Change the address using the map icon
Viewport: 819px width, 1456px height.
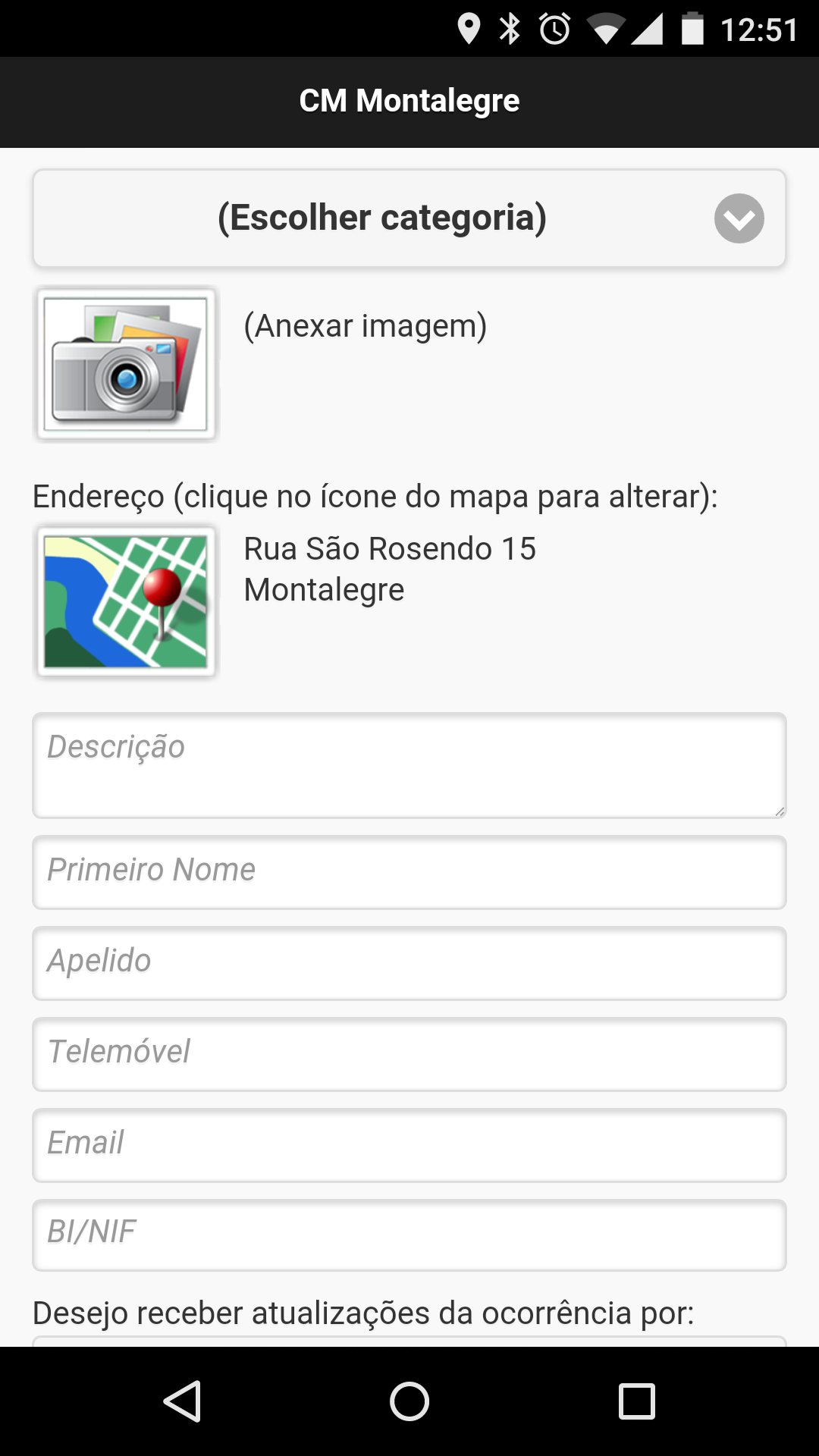[x=126, y=601]
